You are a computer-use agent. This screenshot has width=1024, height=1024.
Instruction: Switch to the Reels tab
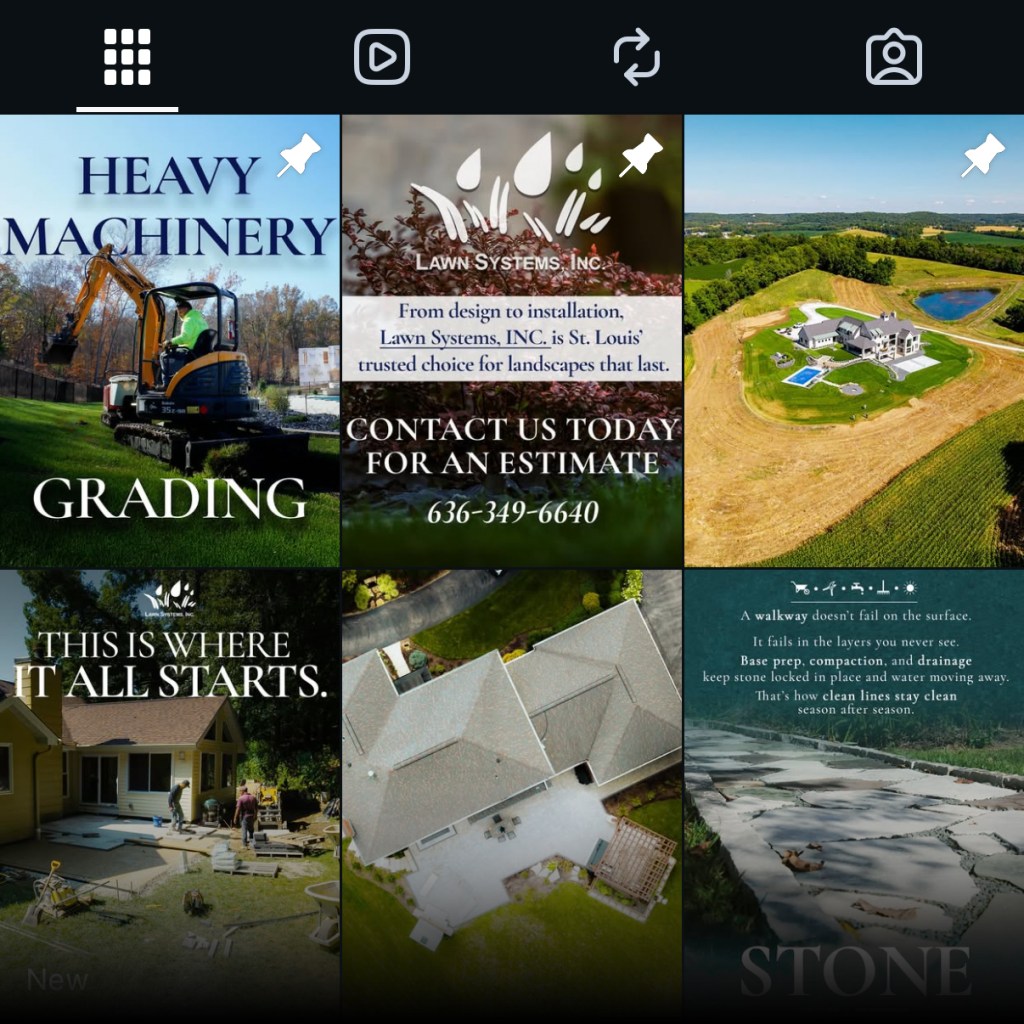382,57
